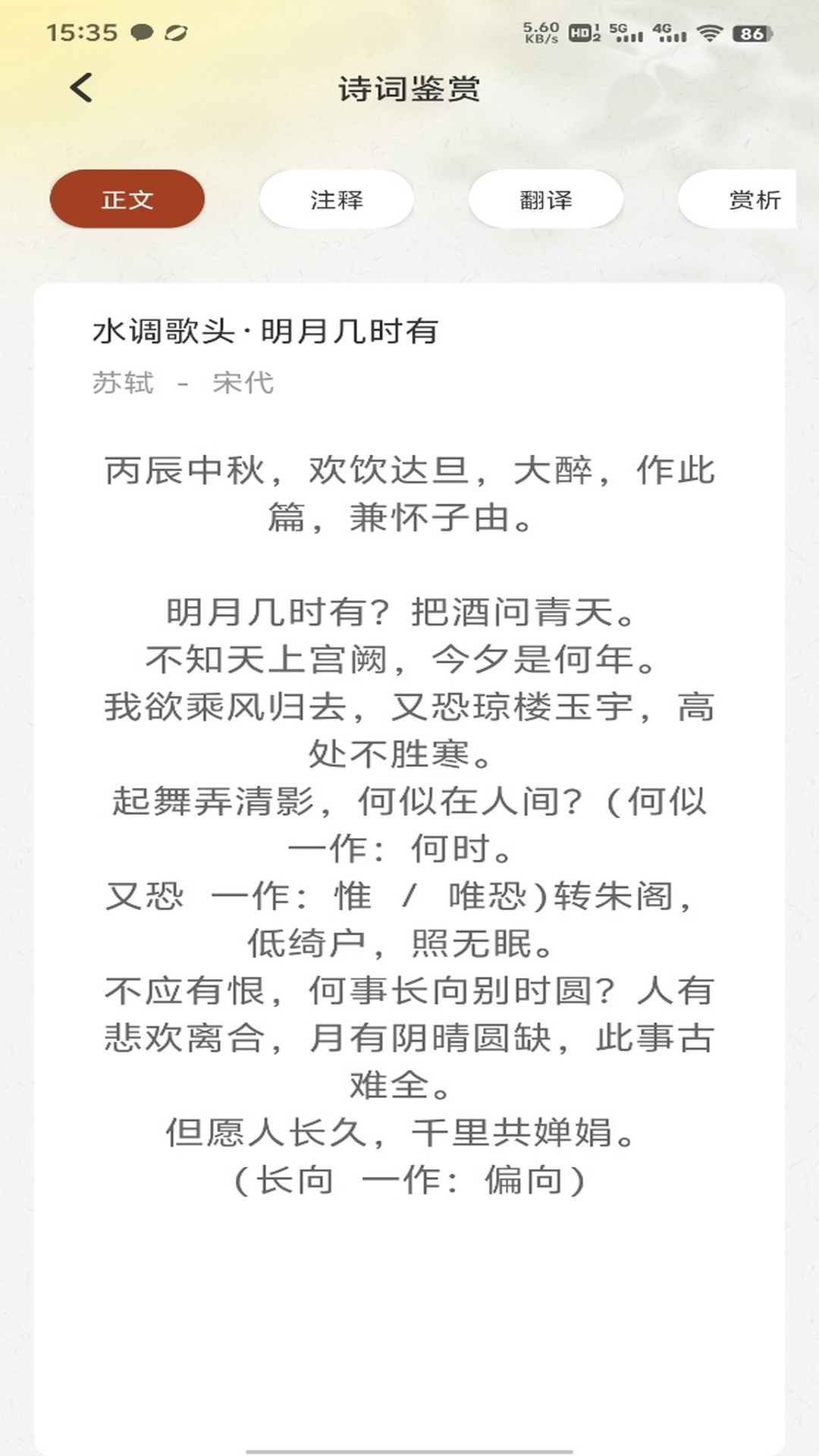This screenshot has height=1456, width=819.
Task: Open the poem title 水调歌头·明月几时有
Action: click(267, 330)
